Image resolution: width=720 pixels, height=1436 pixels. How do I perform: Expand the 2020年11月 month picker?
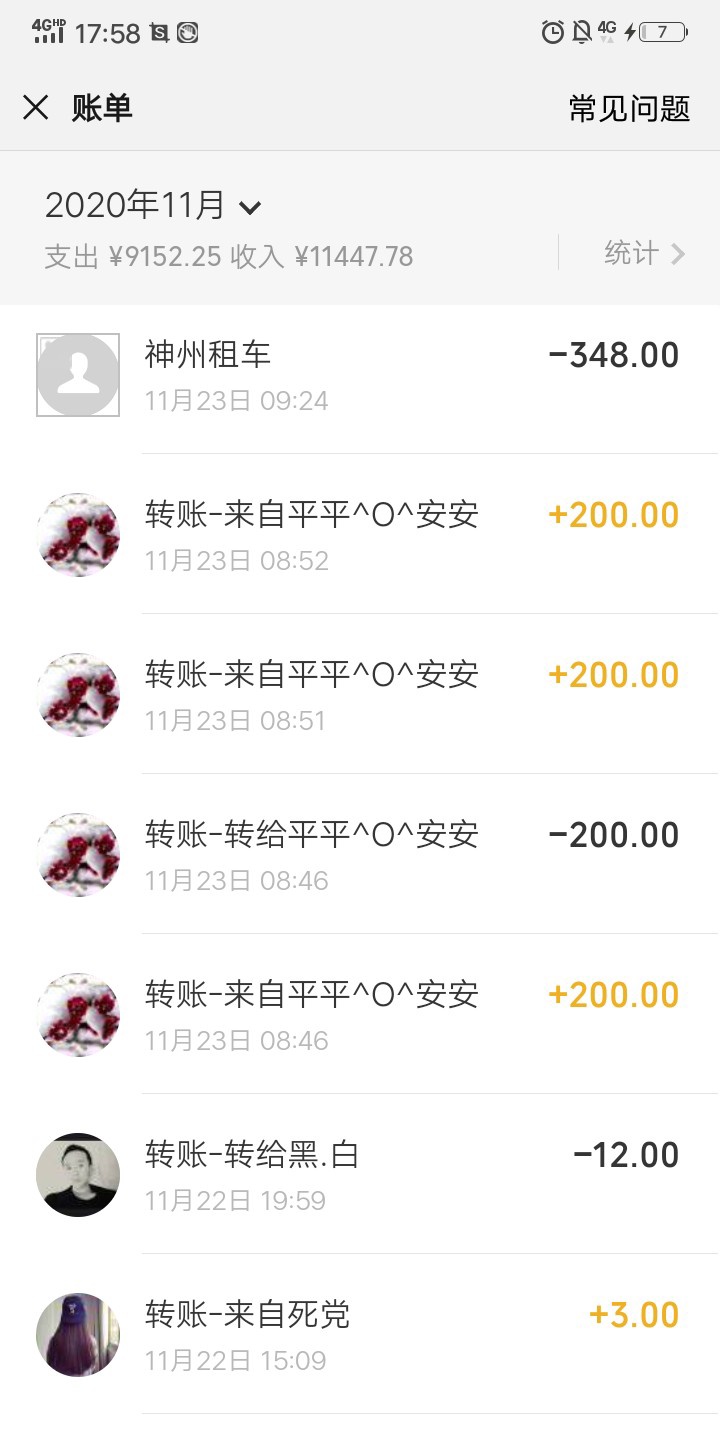(153, 205)
